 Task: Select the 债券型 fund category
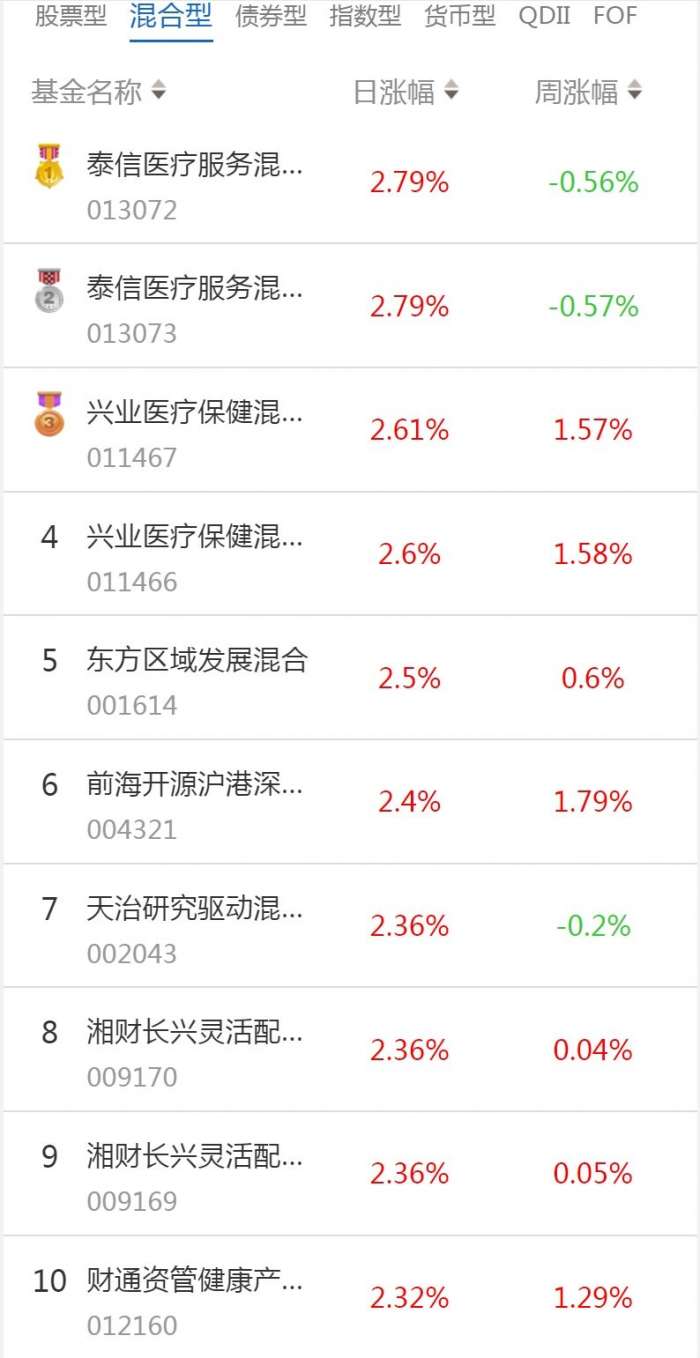click(x=270, y=17)
